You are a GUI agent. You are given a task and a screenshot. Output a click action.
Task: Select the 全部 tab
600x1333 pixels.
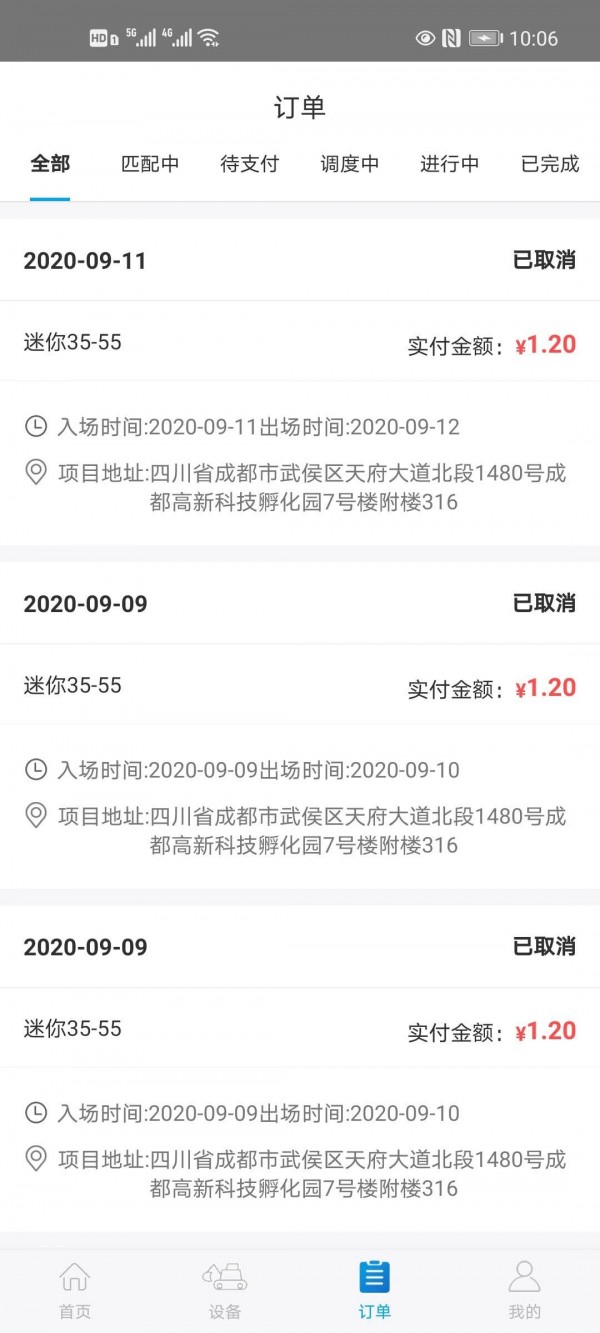pos(50,164)
